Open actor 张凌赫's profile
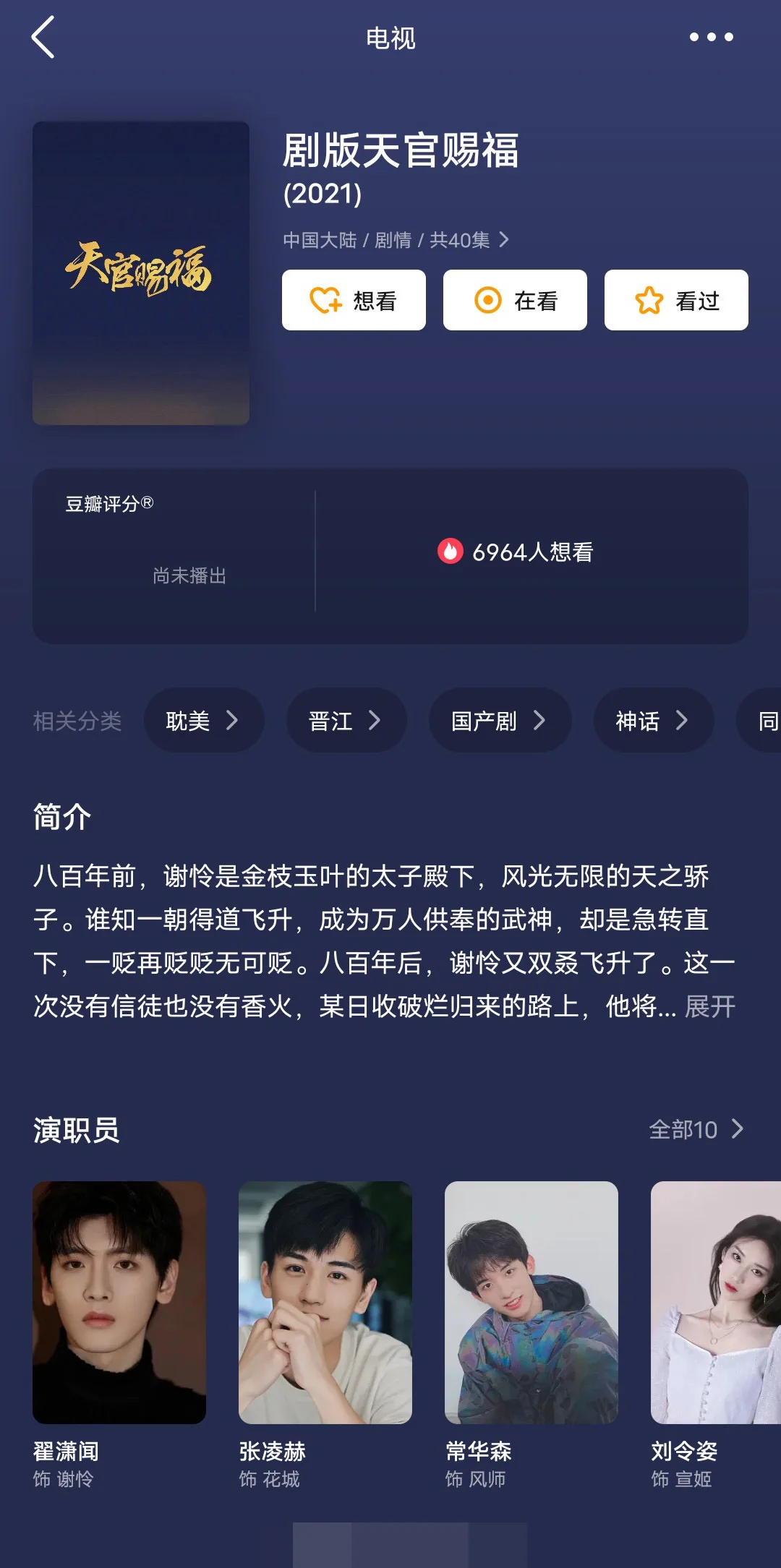This screenshot has width=781, height=1568. coord(325,1303)
